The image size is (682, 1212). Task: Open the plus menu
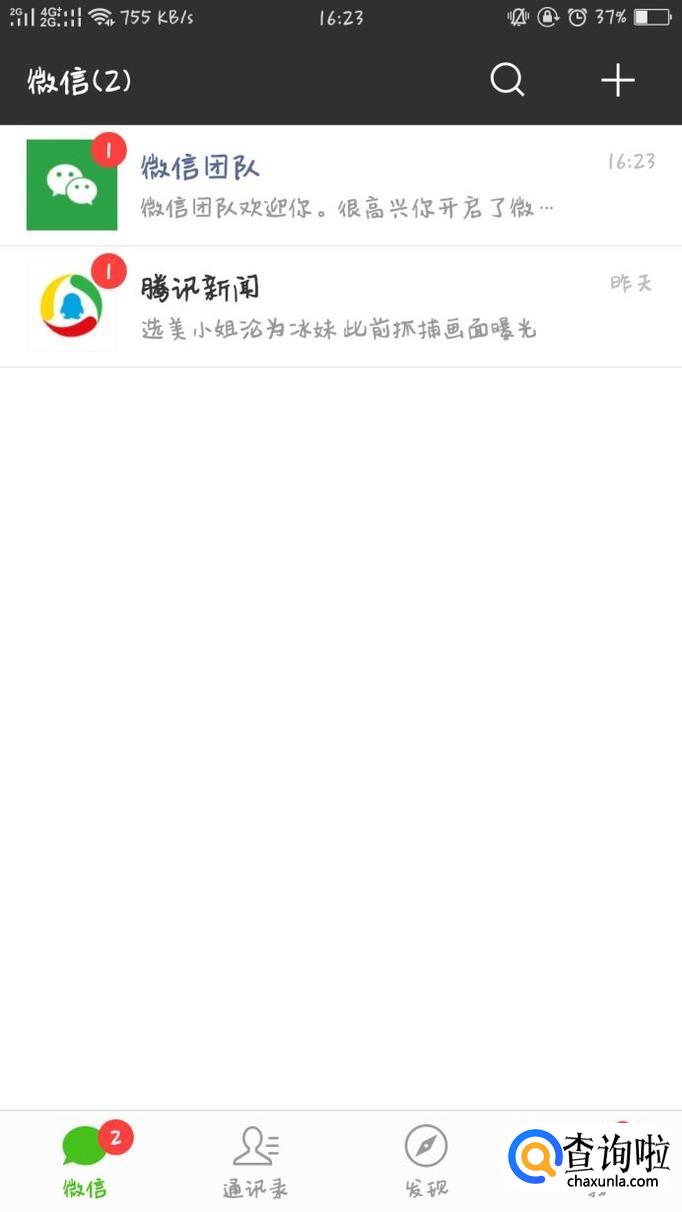point(618,80)
